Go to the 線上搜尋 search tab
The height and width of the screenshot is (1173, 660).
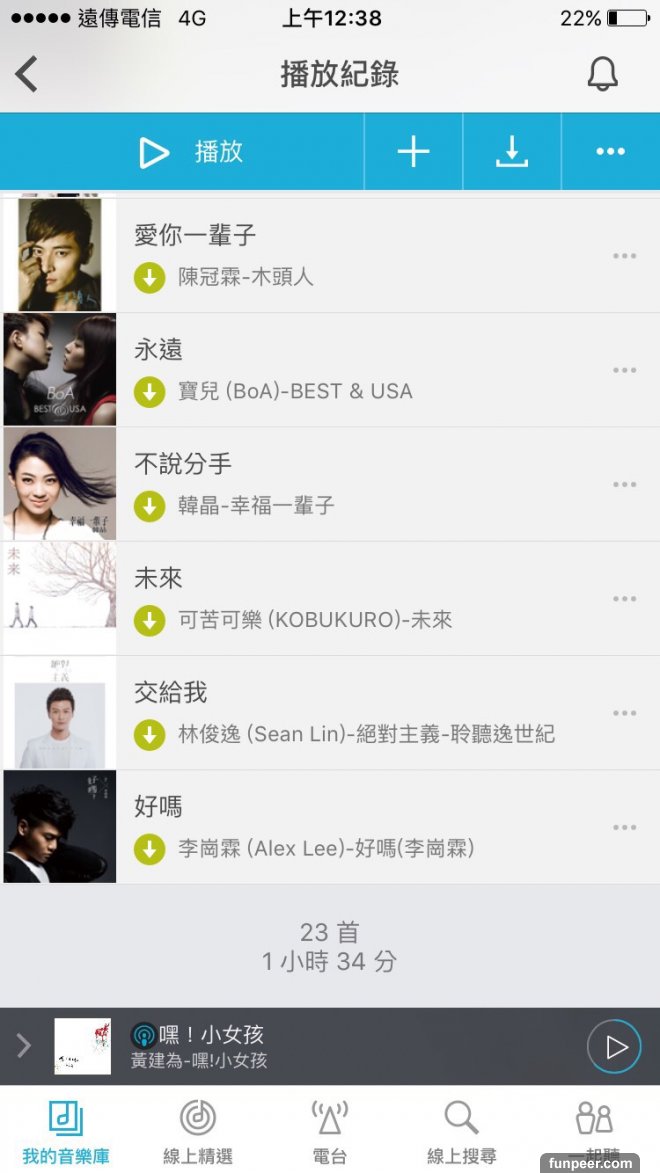[461, 1132]
